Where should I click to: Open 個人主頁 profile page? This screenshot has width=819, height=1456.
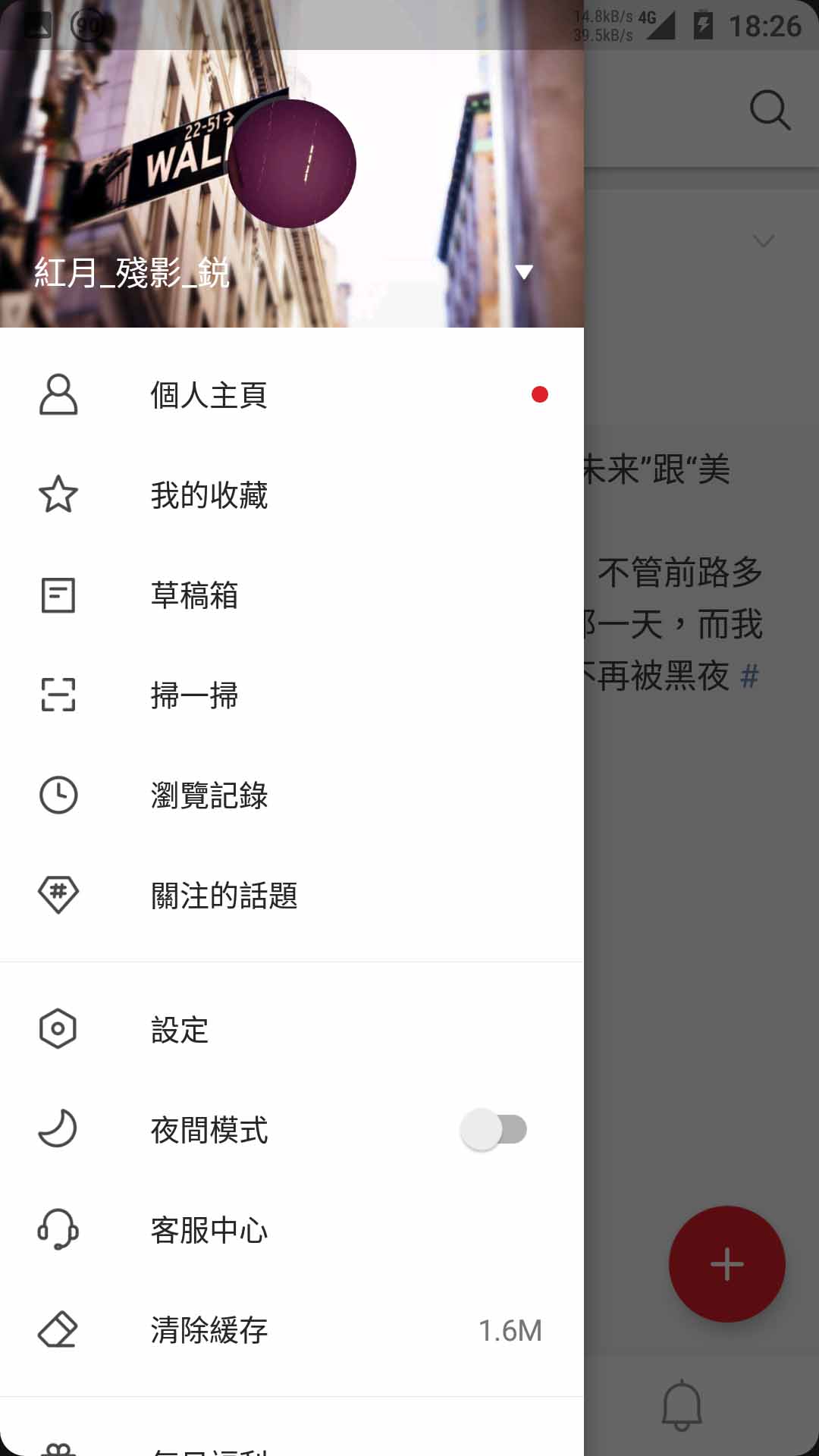tap(209, 395)
